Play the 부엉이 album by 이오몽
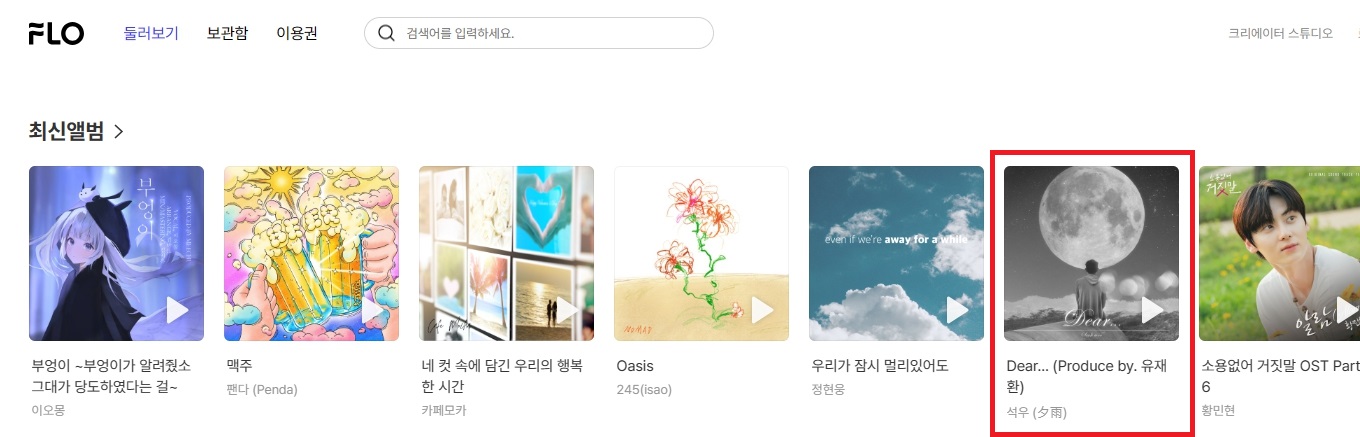 click(177, 310)
